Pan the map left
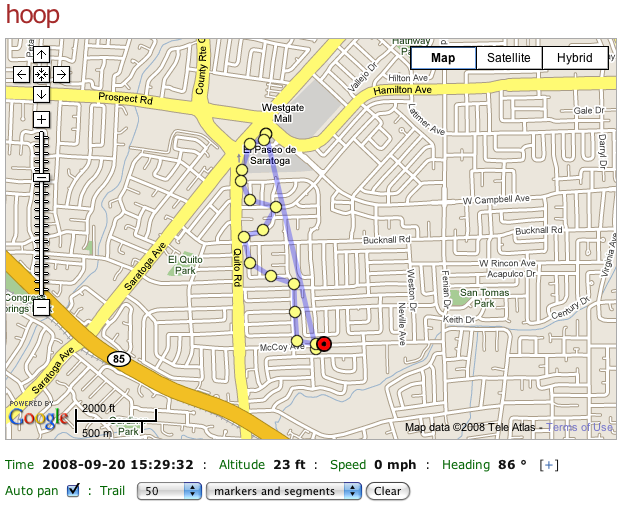Screen dimensions: 625x510 (22, 74)
